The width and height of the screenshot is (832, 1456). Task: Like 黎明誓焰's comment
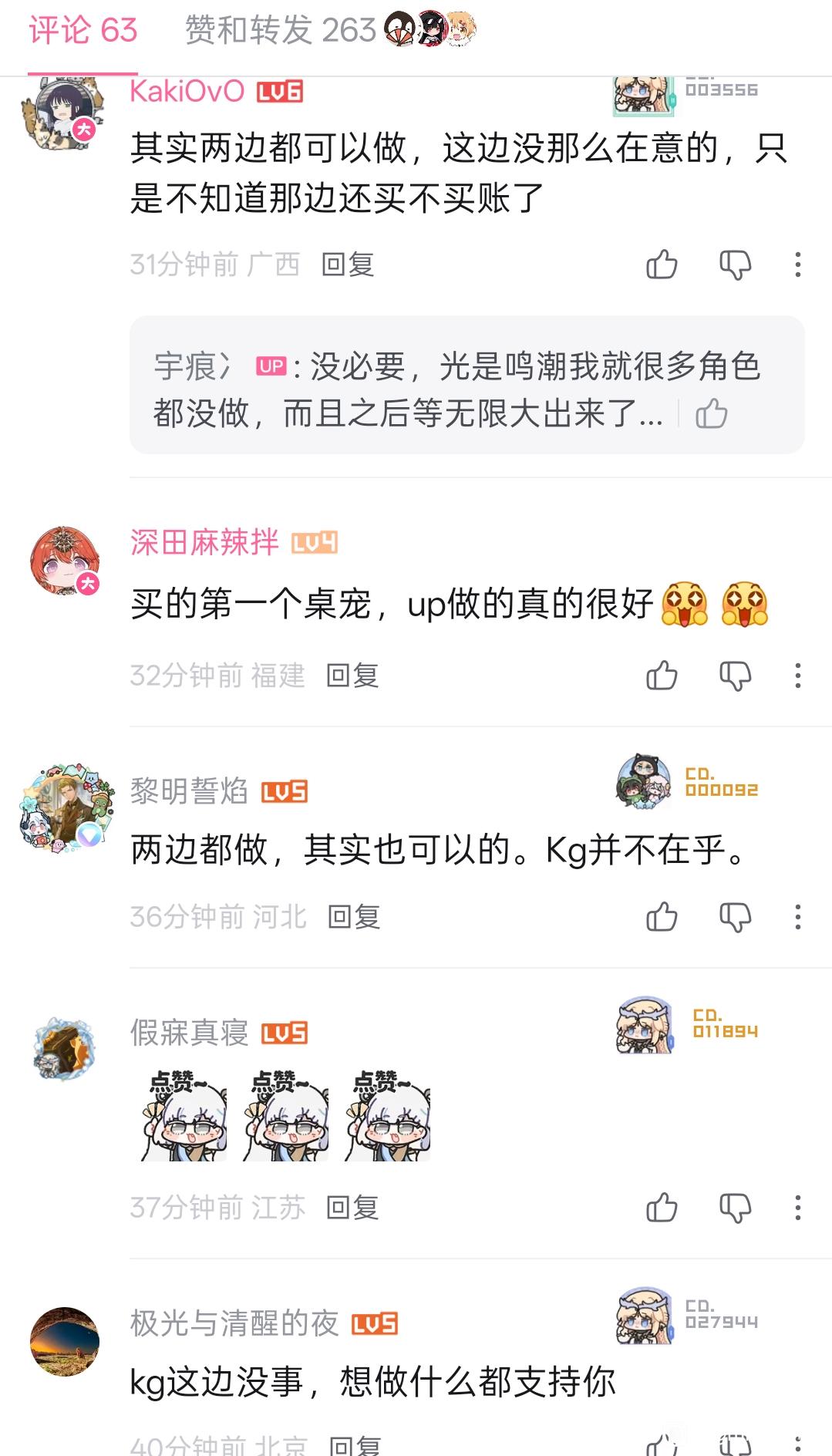tap(662, 917)
